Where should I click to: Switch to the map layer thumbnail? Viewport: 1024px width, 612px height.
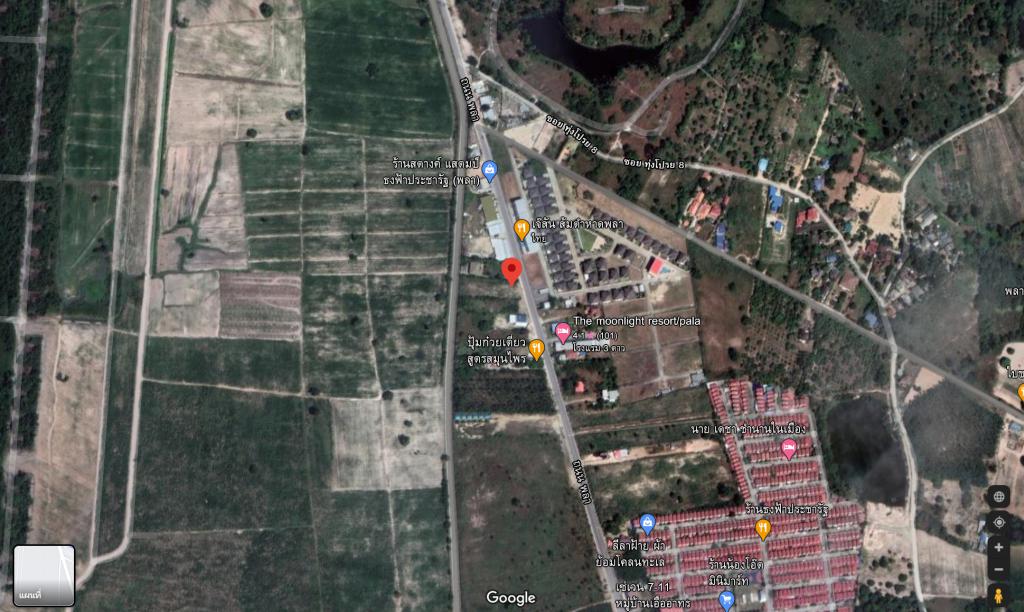(x=44, y=575)
